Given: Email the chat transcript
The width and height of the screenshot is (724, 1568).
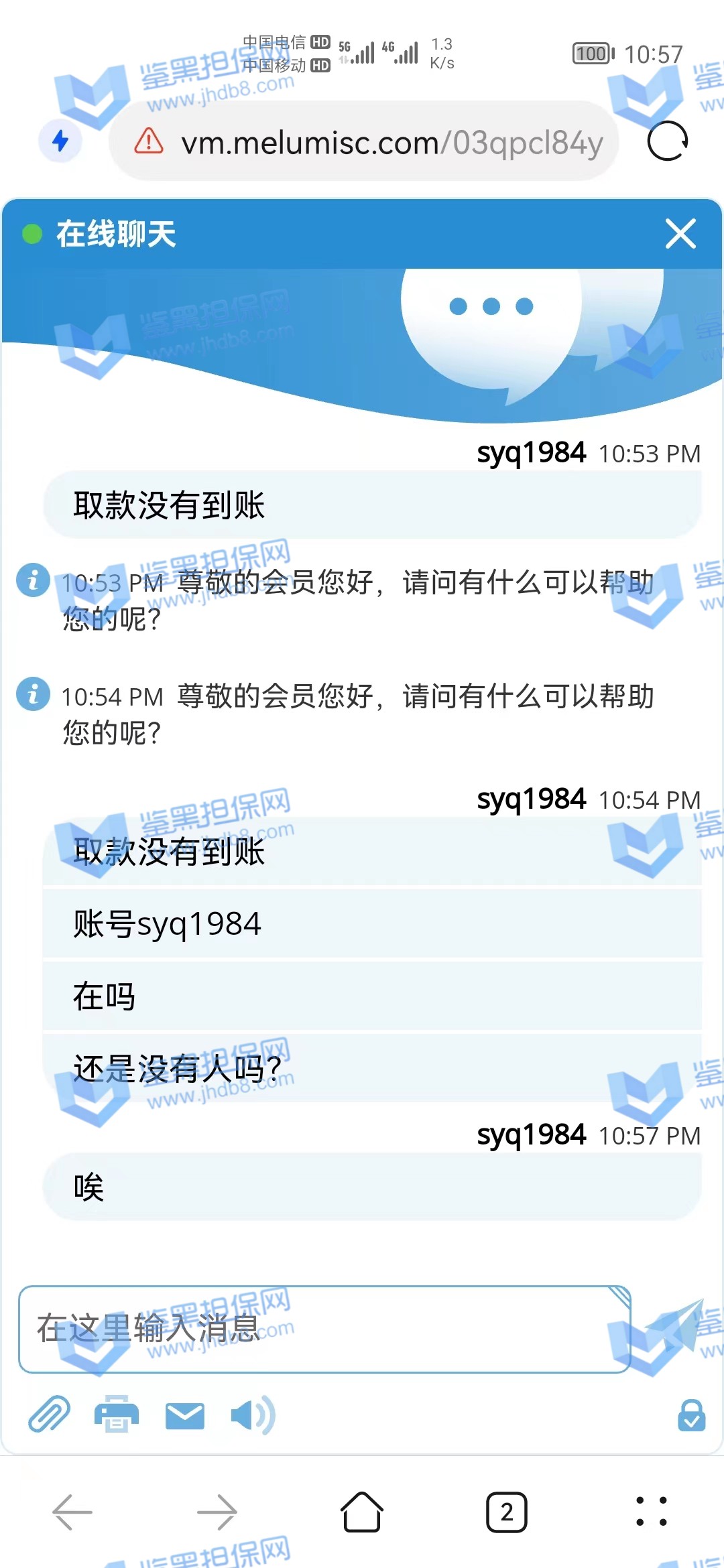Looking at the screenshot, I should pyautogui.click(x=184, y=1415).
